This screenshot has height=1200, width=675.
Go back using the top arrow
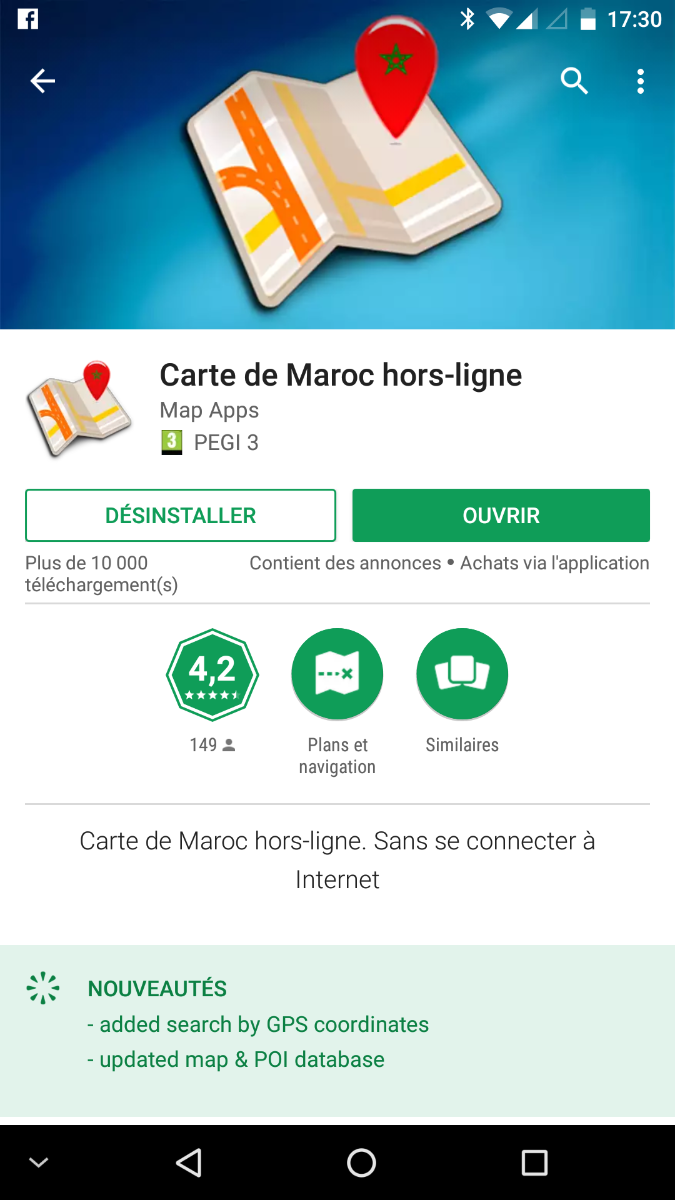tap(42, 81)
